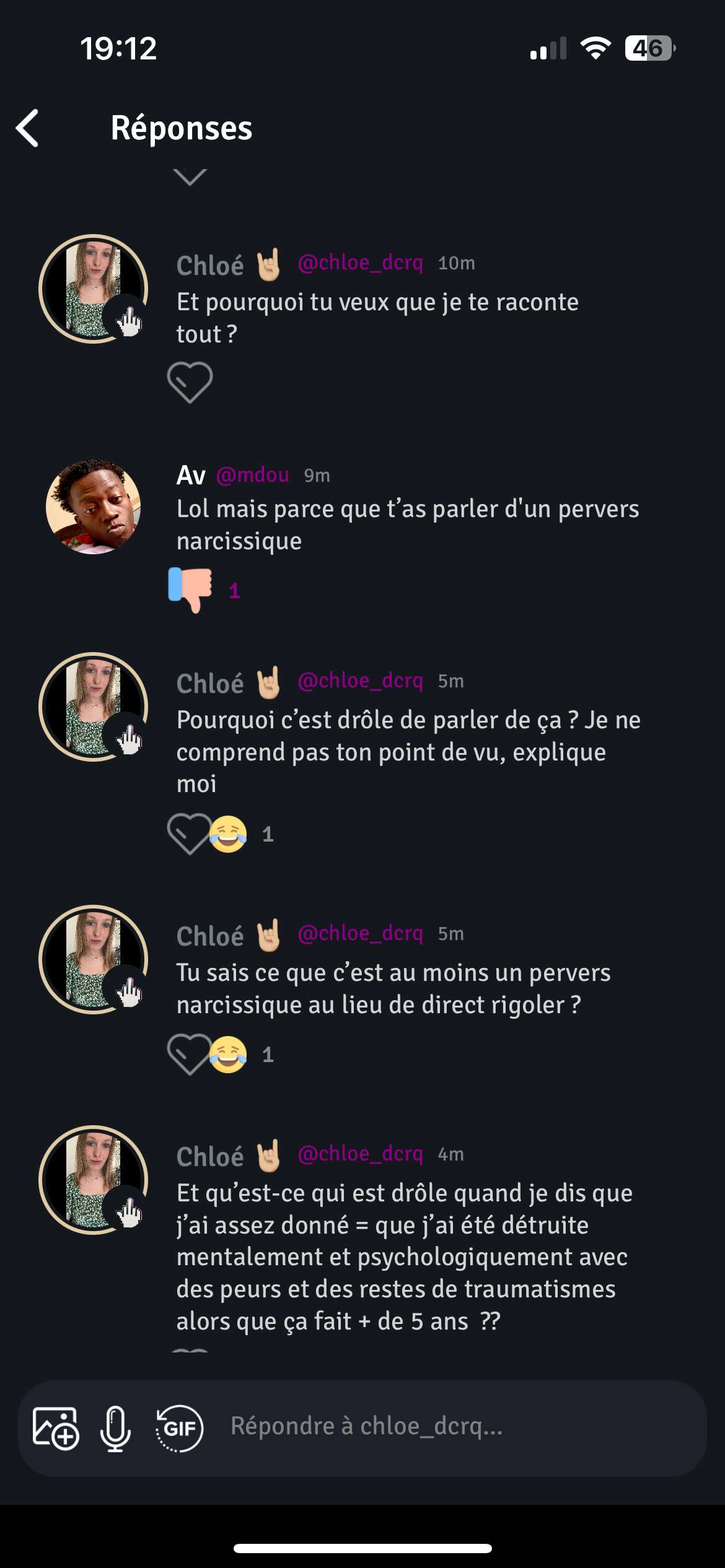Tap the thumbs-down reaction on Av's reply
The image size is (725, 1568).
pyautogui.click(x=190, y=590)
